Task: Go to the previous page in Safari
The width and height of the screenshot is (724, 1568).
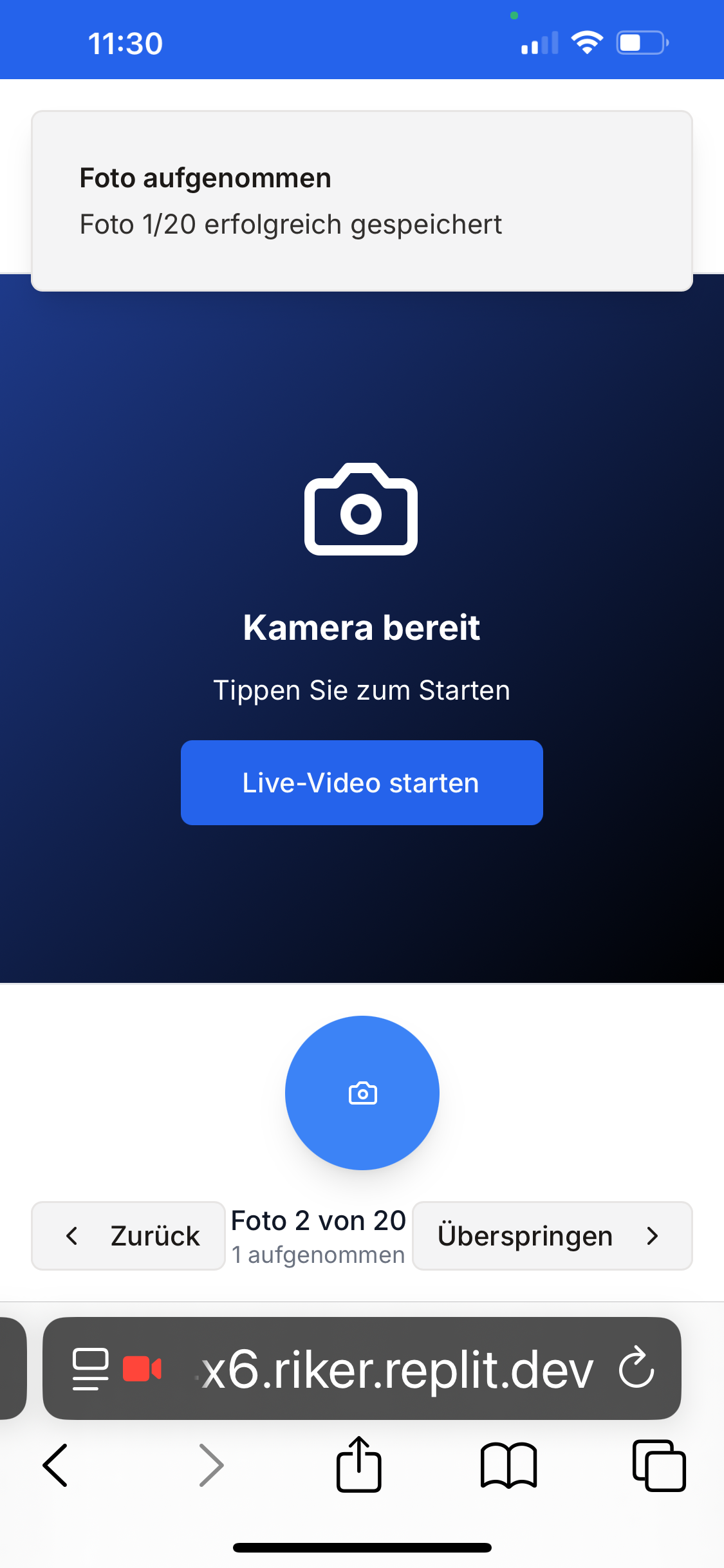Action: coord(56,1465)
